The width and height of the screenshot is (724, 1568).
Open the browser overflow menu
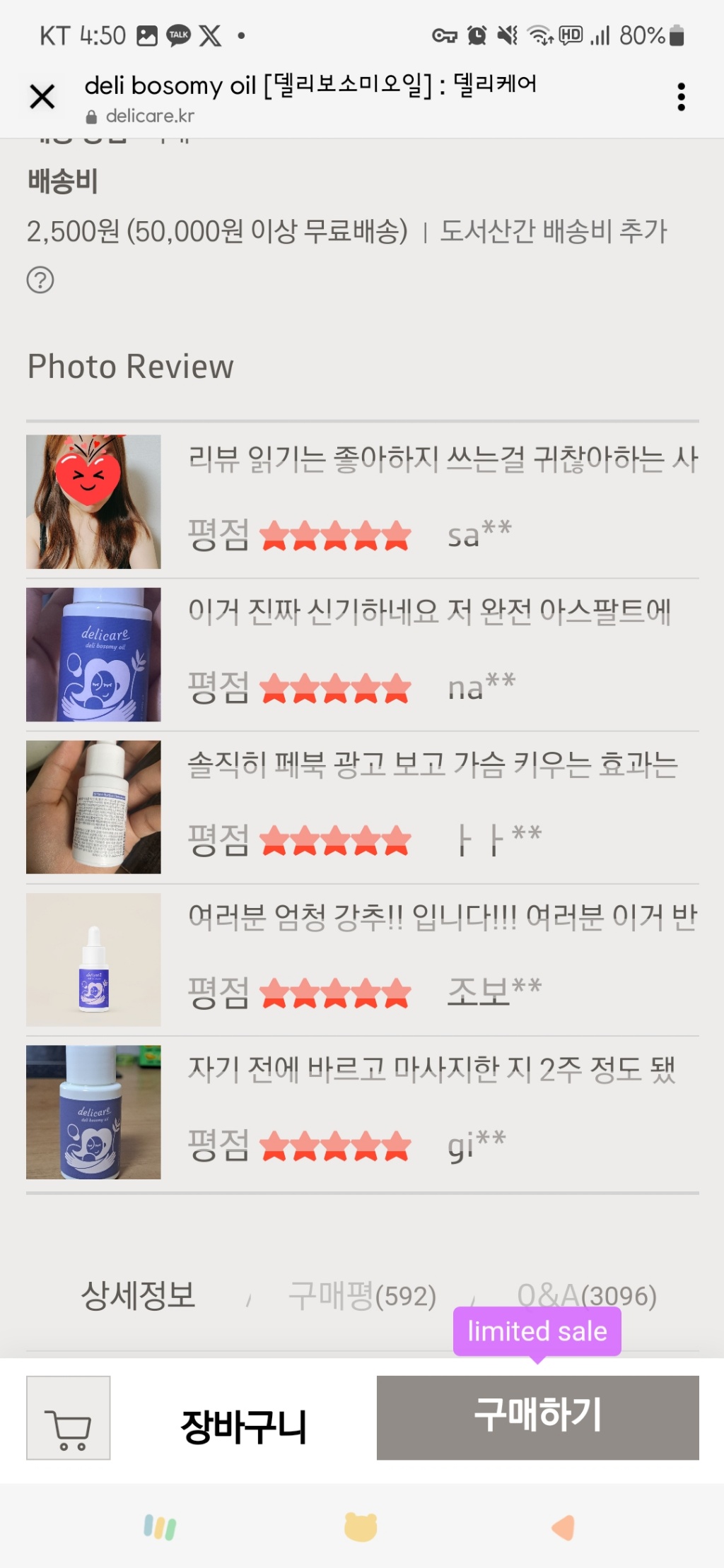click(x=681, y=97)
